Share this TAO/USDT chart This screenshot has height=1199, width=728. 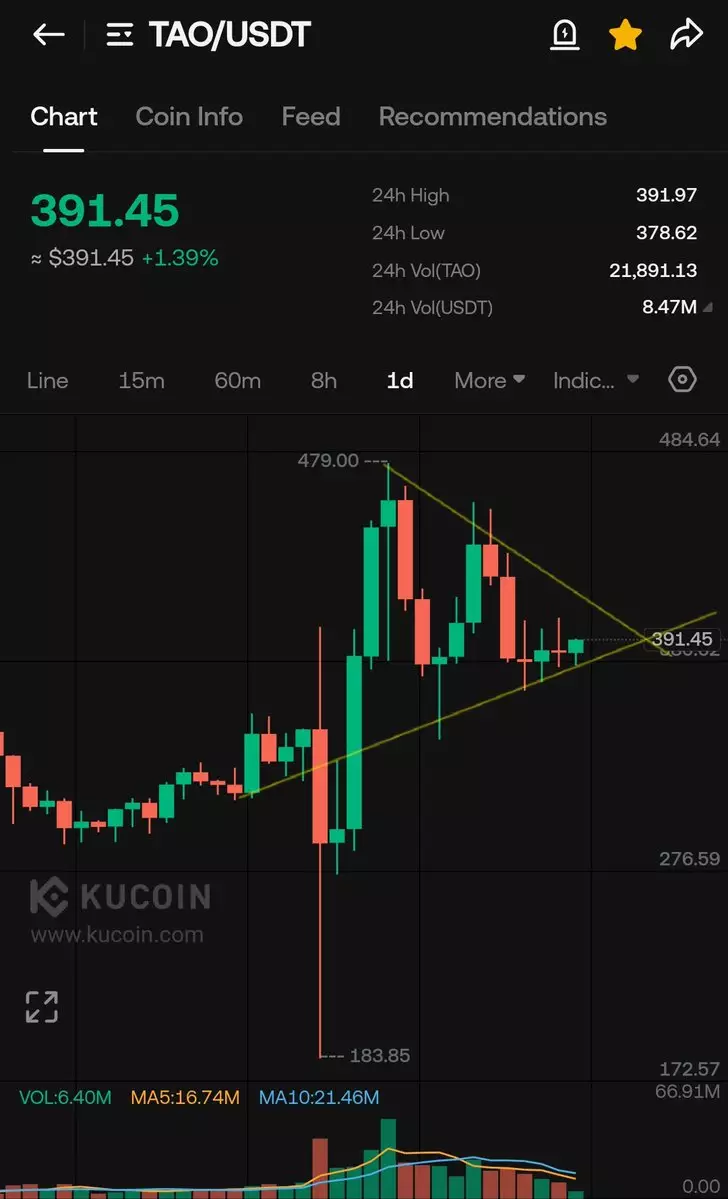[686, 35]
